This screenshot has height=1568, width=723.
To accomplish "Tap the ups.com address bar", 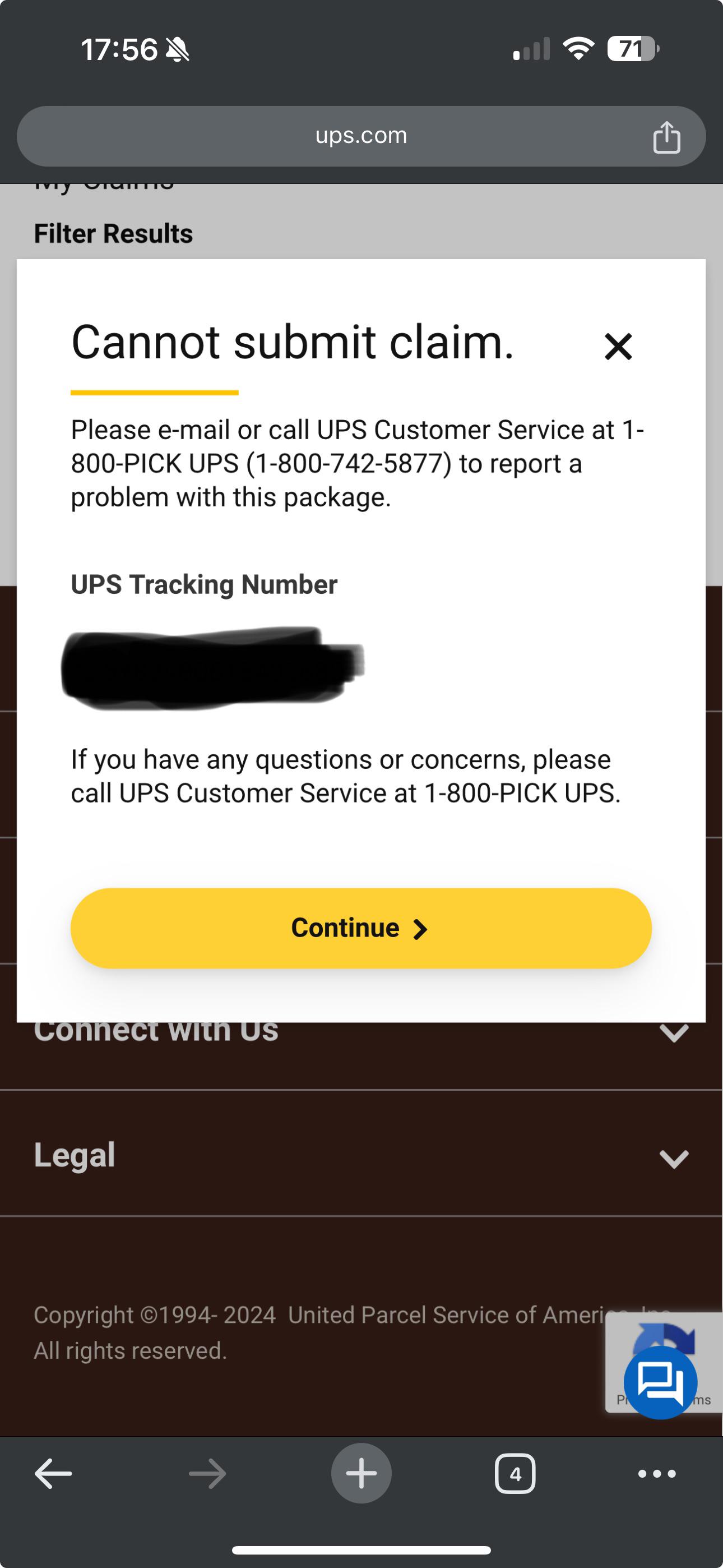I will tap(361, 135).
